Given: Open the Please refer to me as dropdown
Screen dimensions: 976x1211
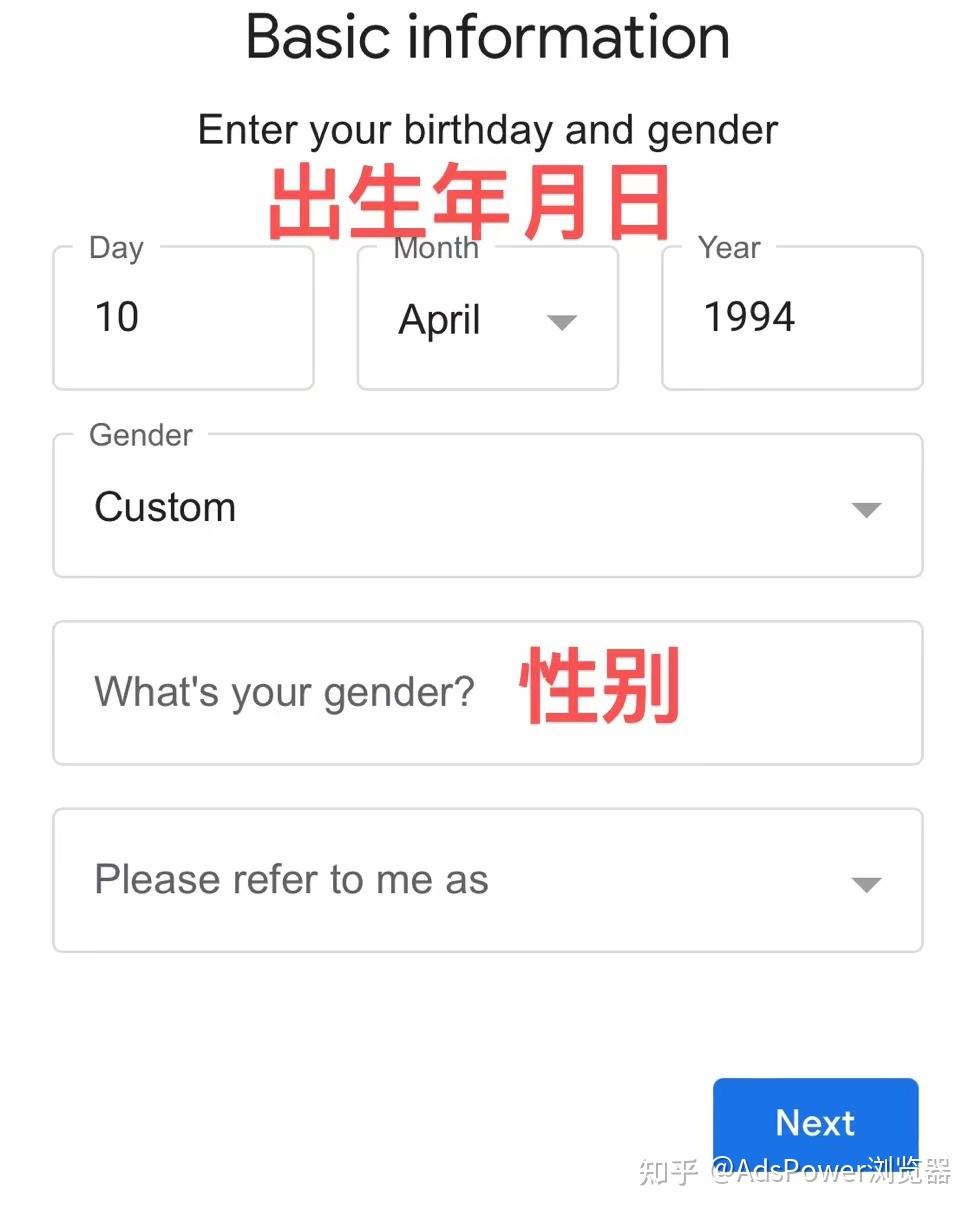Looking at the screenshot, I should click(x=487, y=881).
